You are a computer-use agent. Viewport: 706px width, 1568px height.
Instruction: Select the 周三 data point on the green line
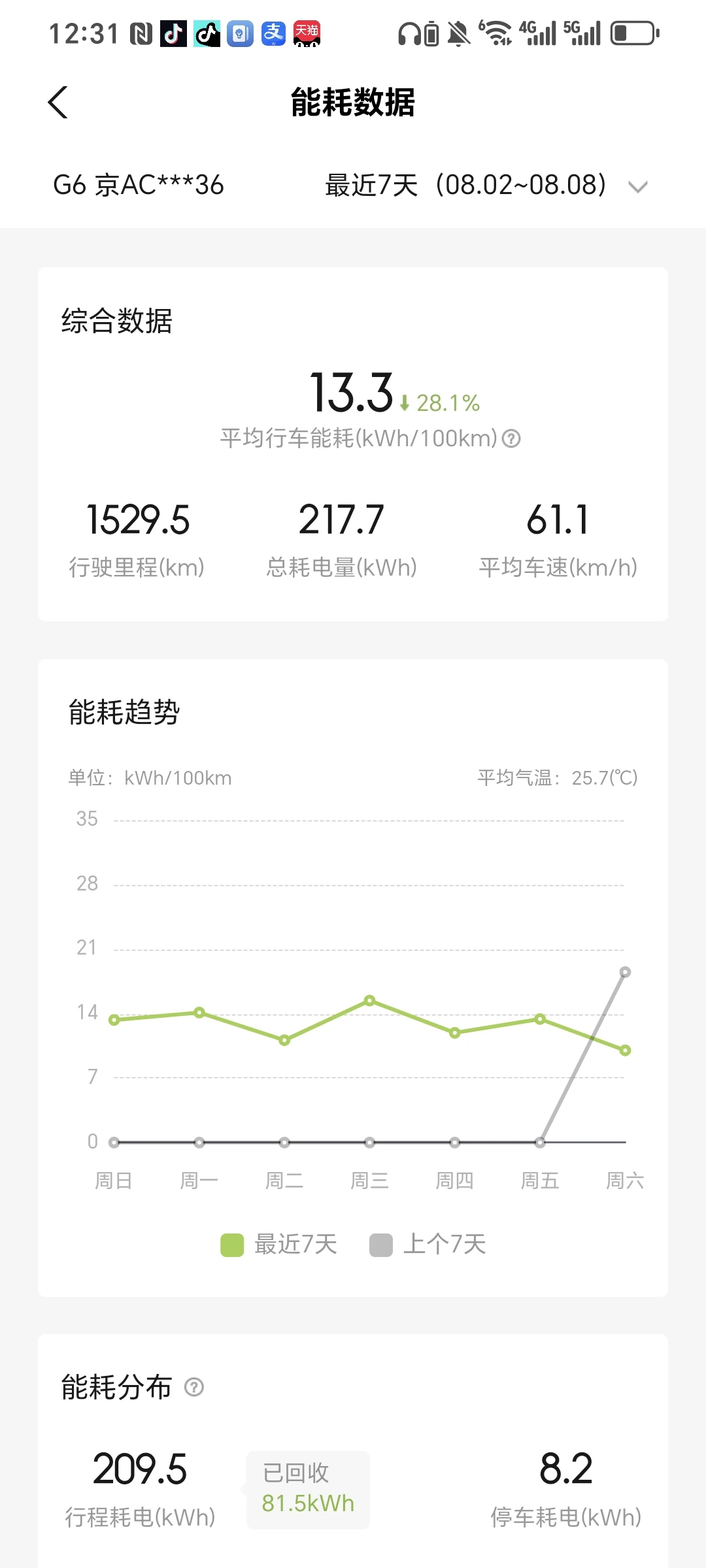pos(369,1000)
